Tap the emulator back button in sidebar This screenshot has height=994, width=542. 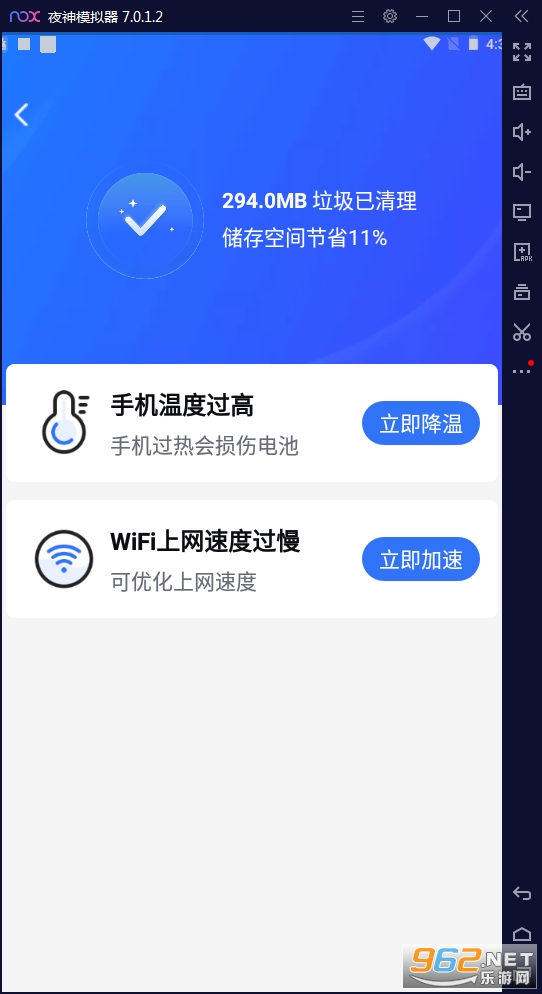522,893
